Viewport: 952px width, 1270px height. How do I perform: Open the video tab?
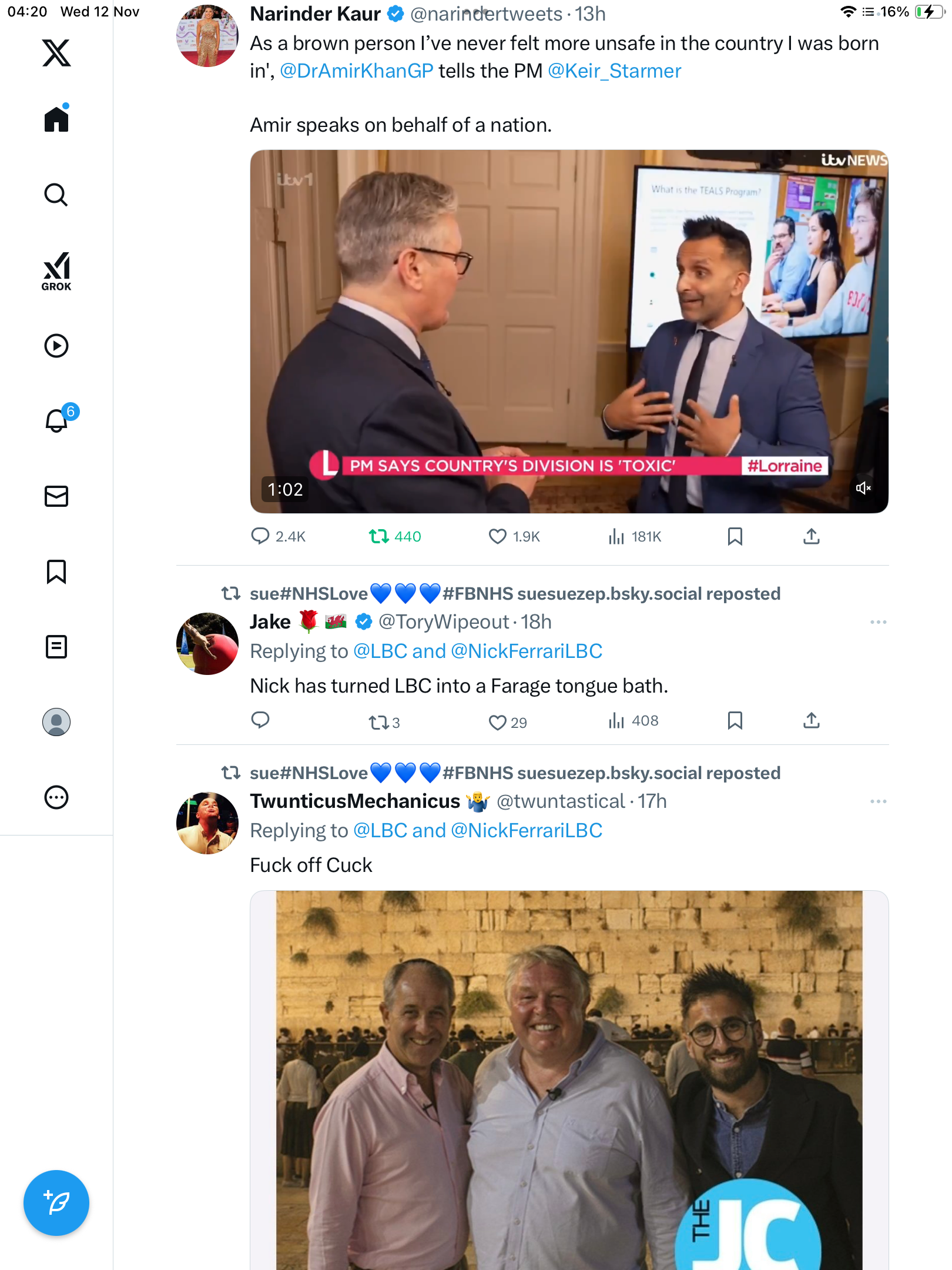(56, 346)
